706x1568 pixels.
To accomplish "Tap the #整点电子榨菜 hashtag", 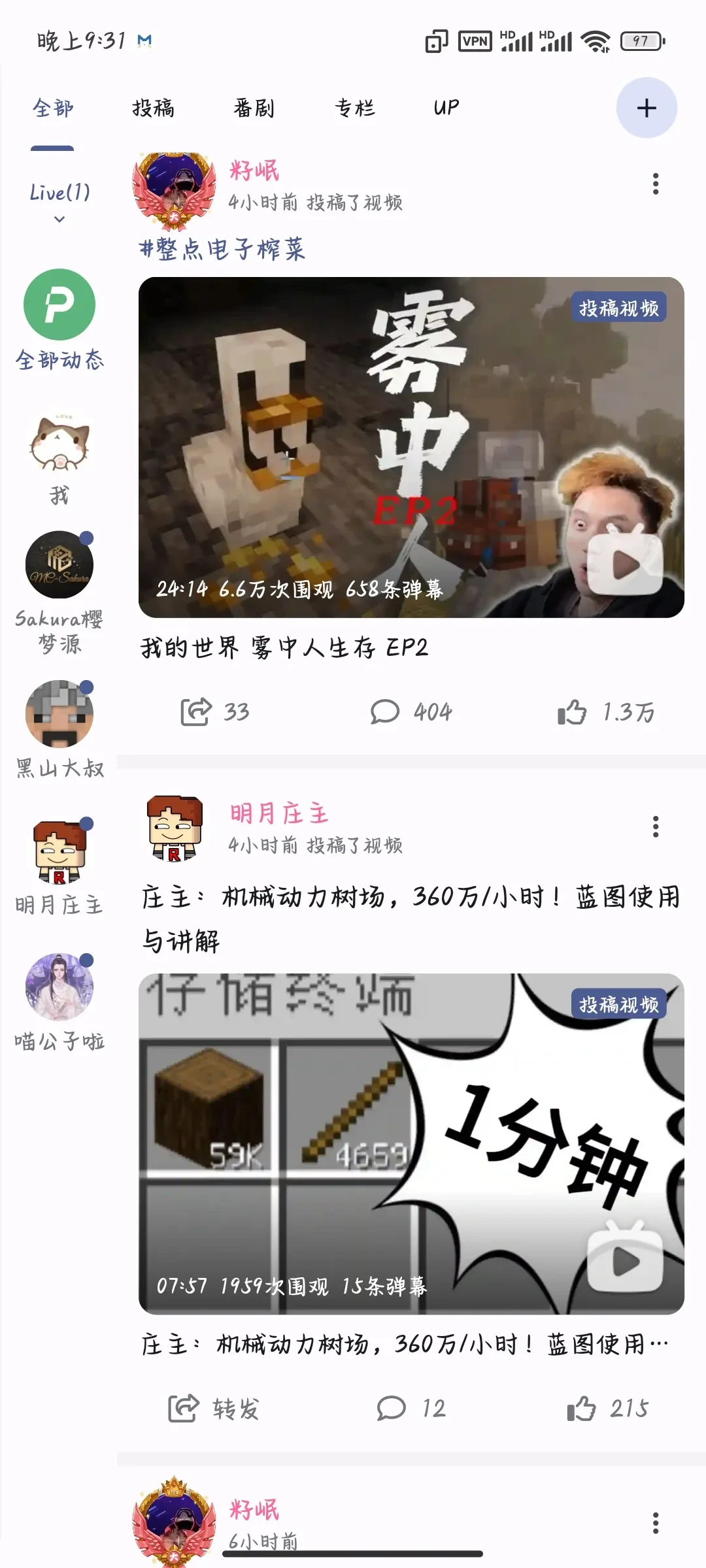I will [x=222, y=249].
